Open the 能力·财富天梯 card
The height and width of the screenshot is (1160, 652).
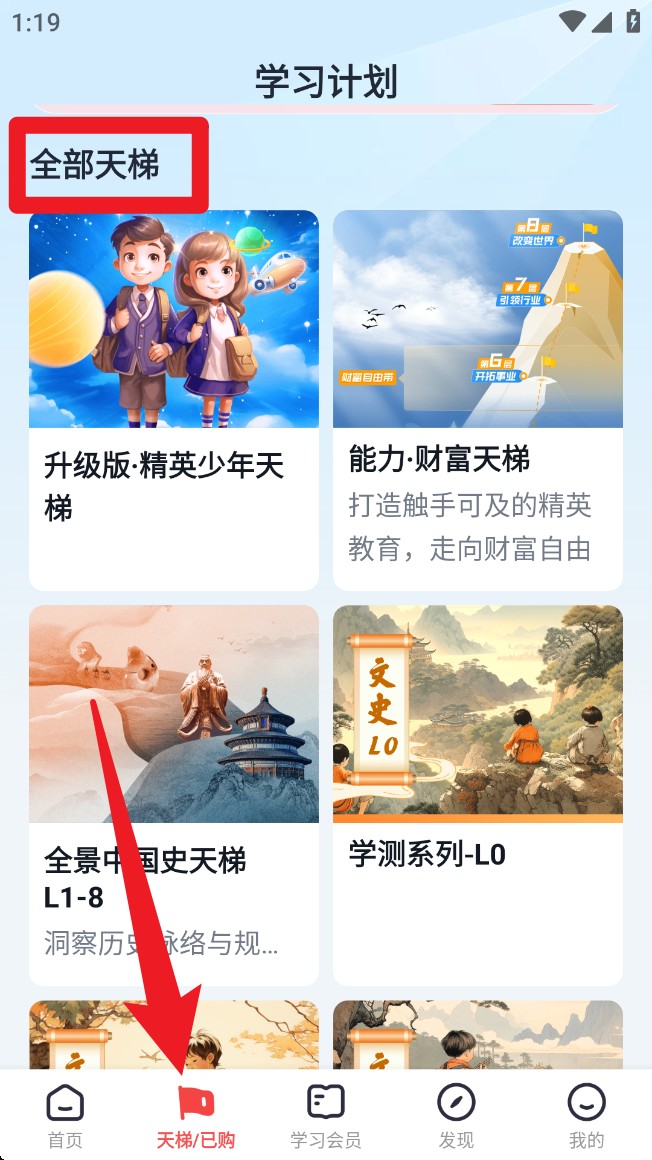(478, 400)
